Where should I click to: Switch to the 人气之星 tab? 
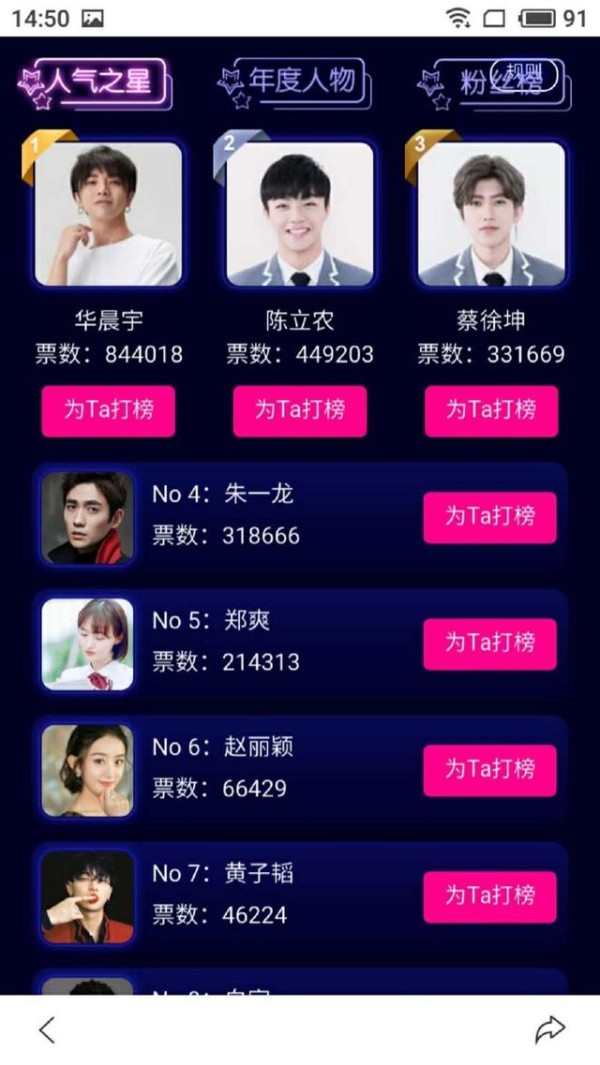pyautogui.click(x=100, y=81)
